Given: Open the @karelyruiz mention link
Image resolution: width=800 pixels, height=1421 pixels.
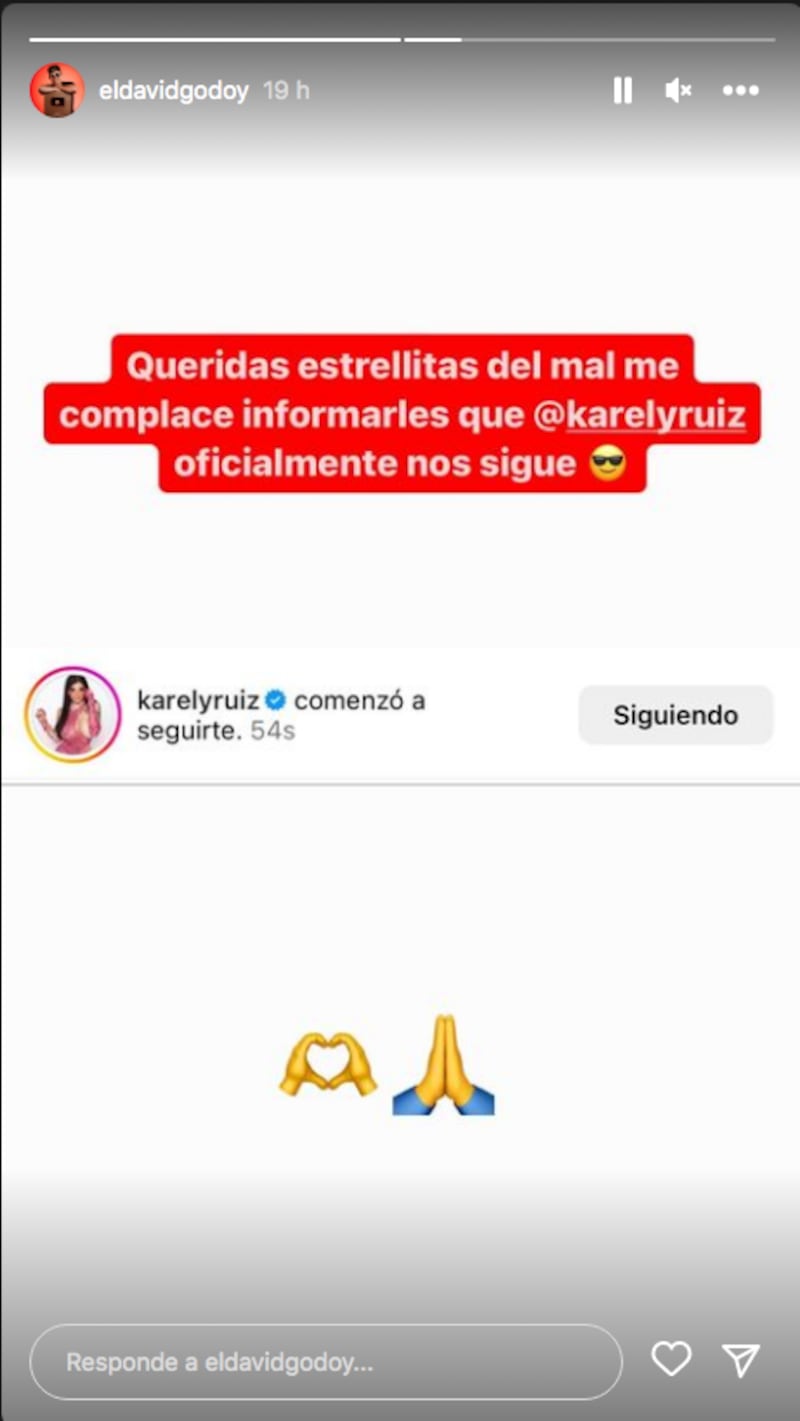Looking at the screenshot, I should (x=655, y=415).
